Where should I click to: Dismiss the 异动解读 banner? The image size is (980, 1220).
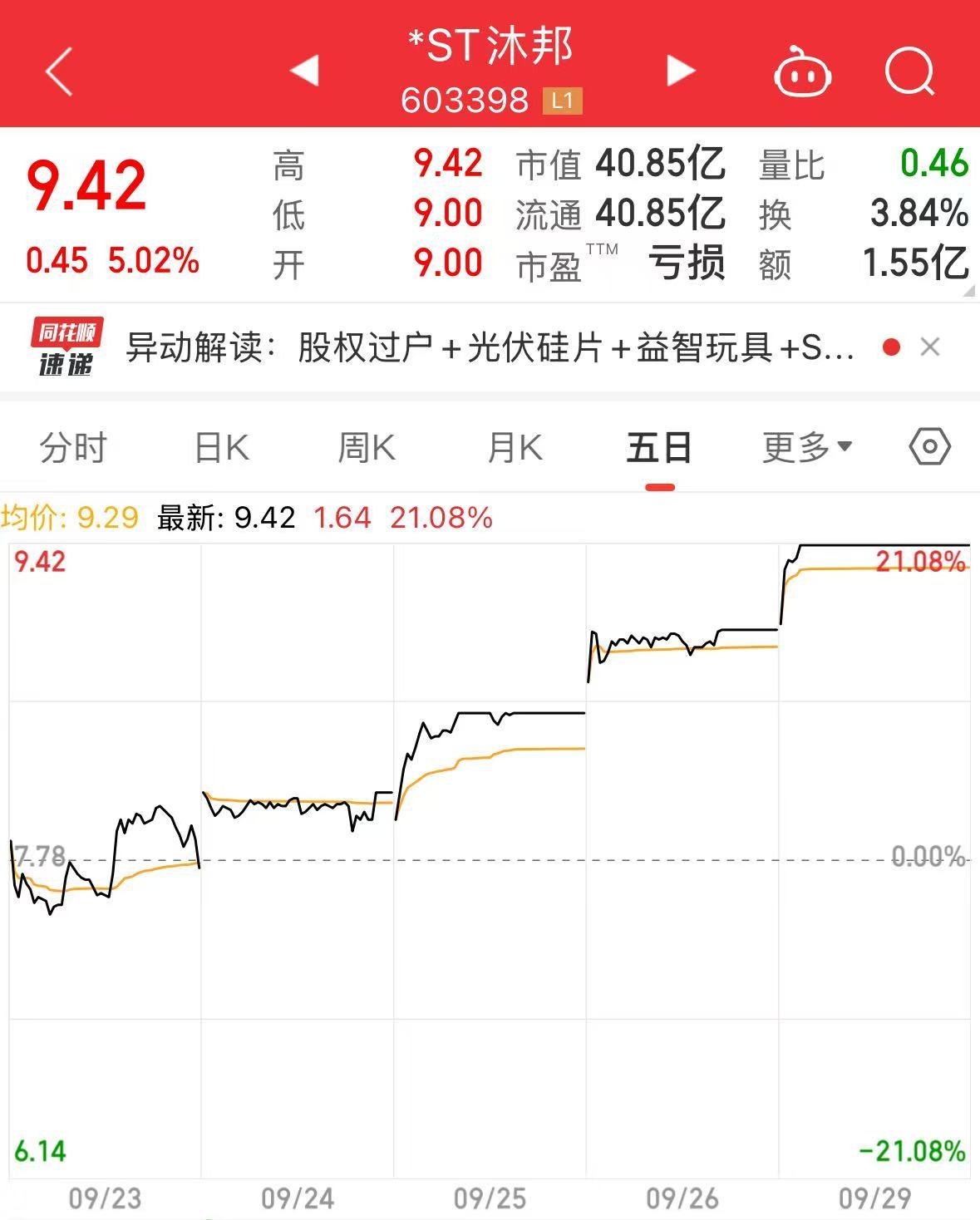(x=930, y=347)
